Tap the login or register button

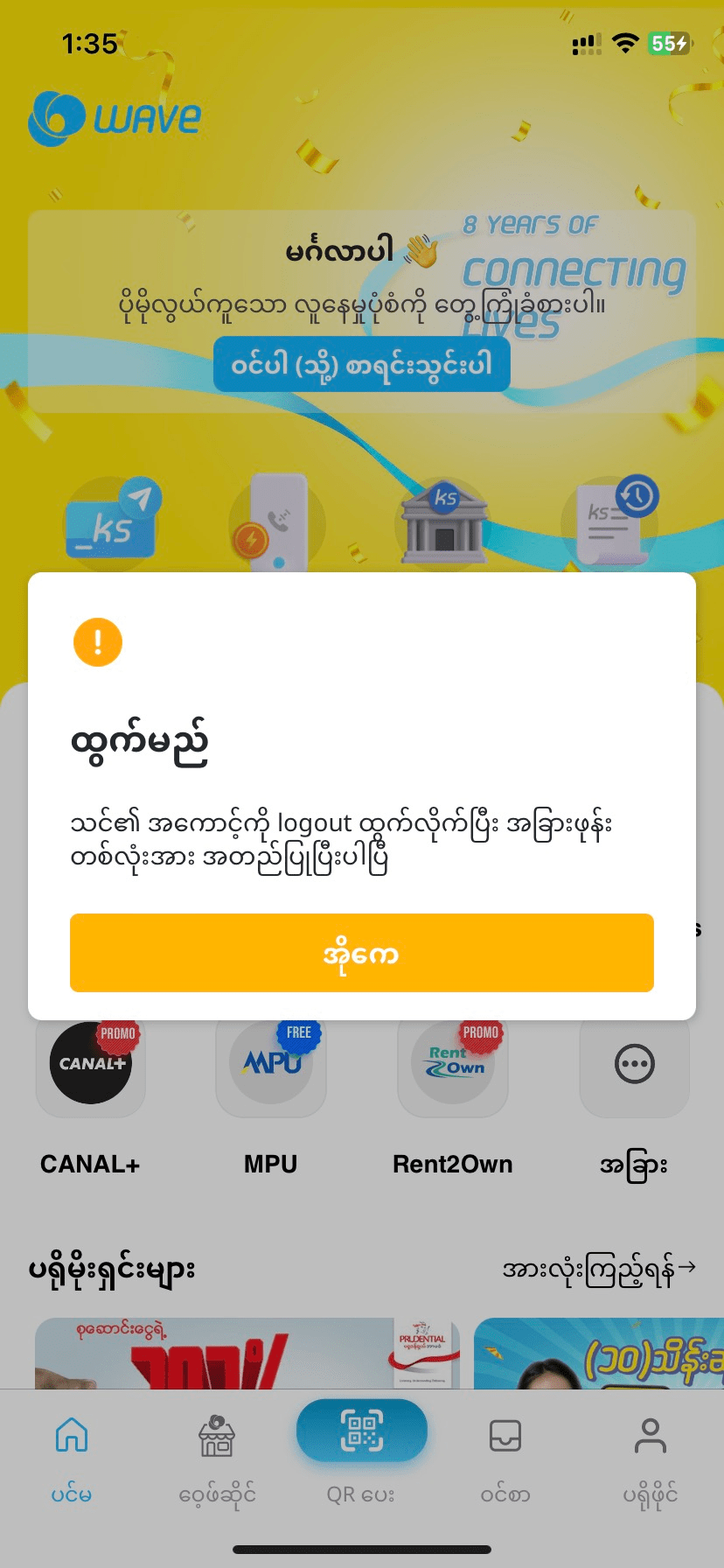[361, 364]
